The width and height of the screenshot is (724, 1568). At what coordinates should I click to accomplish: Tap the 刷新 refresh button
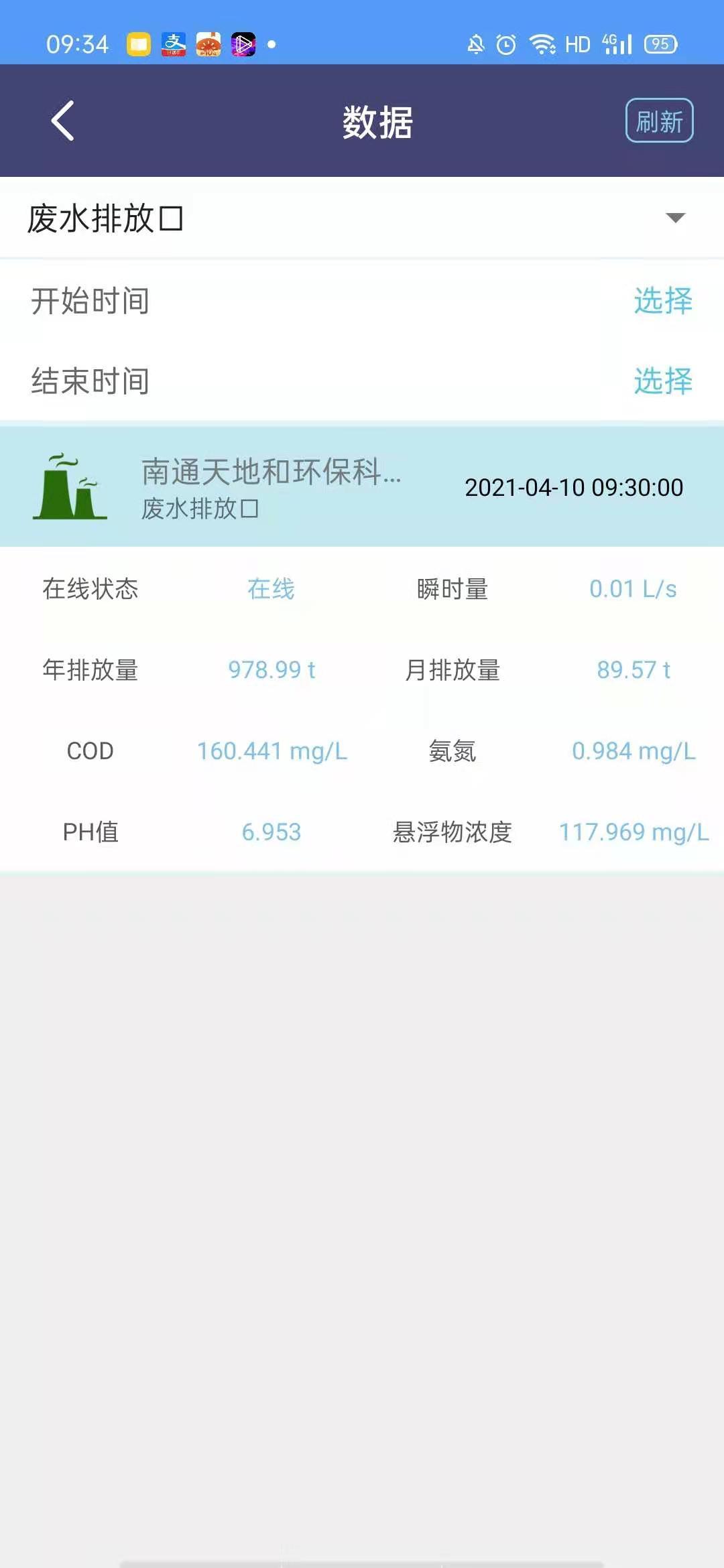tap(659, 121)
